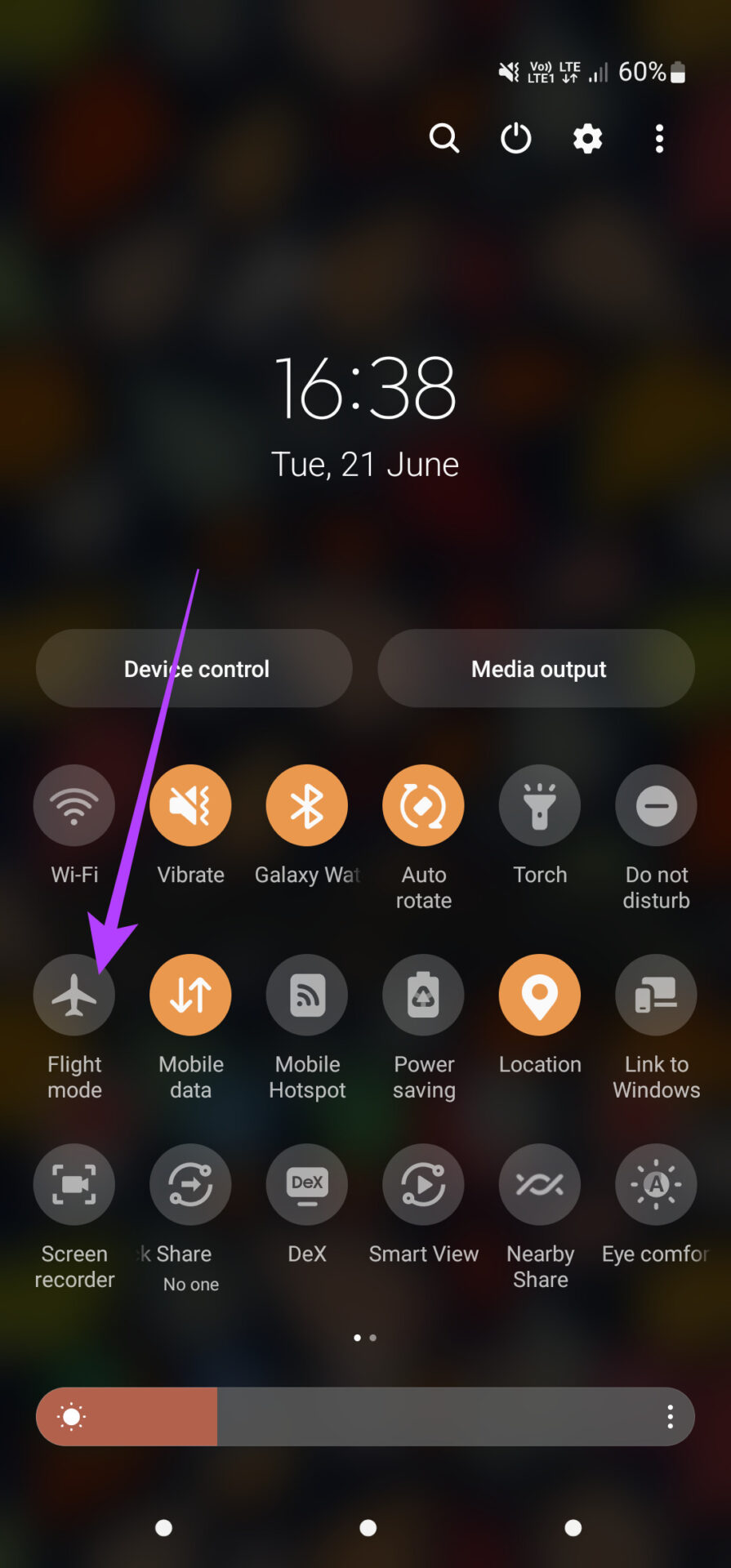Start the Screen recorder
731x1568 pixels.
click(x=74, y=1184)
